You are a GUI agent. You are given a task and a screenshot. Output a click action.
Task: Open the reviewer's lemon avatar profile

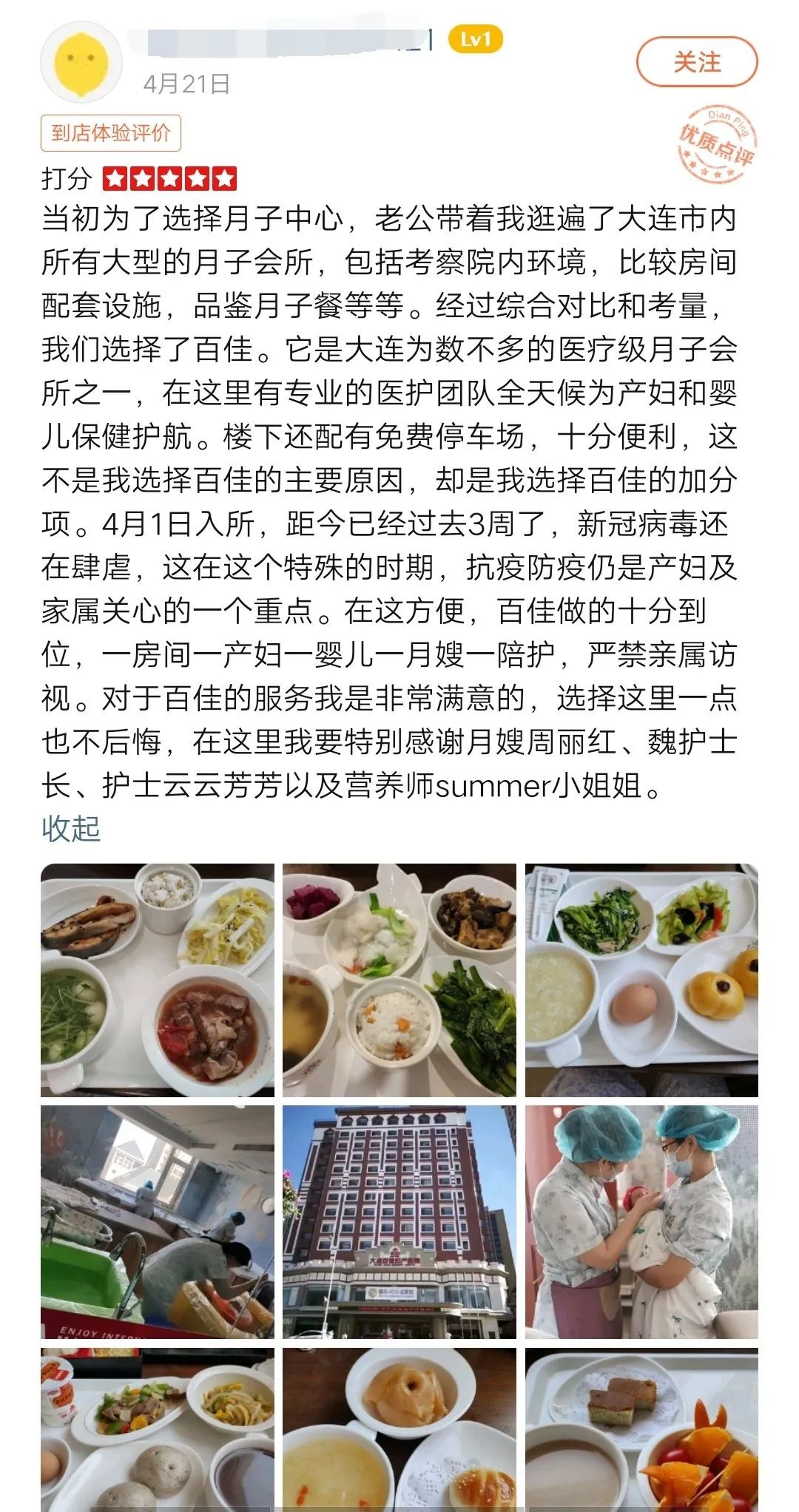[81, 64]
